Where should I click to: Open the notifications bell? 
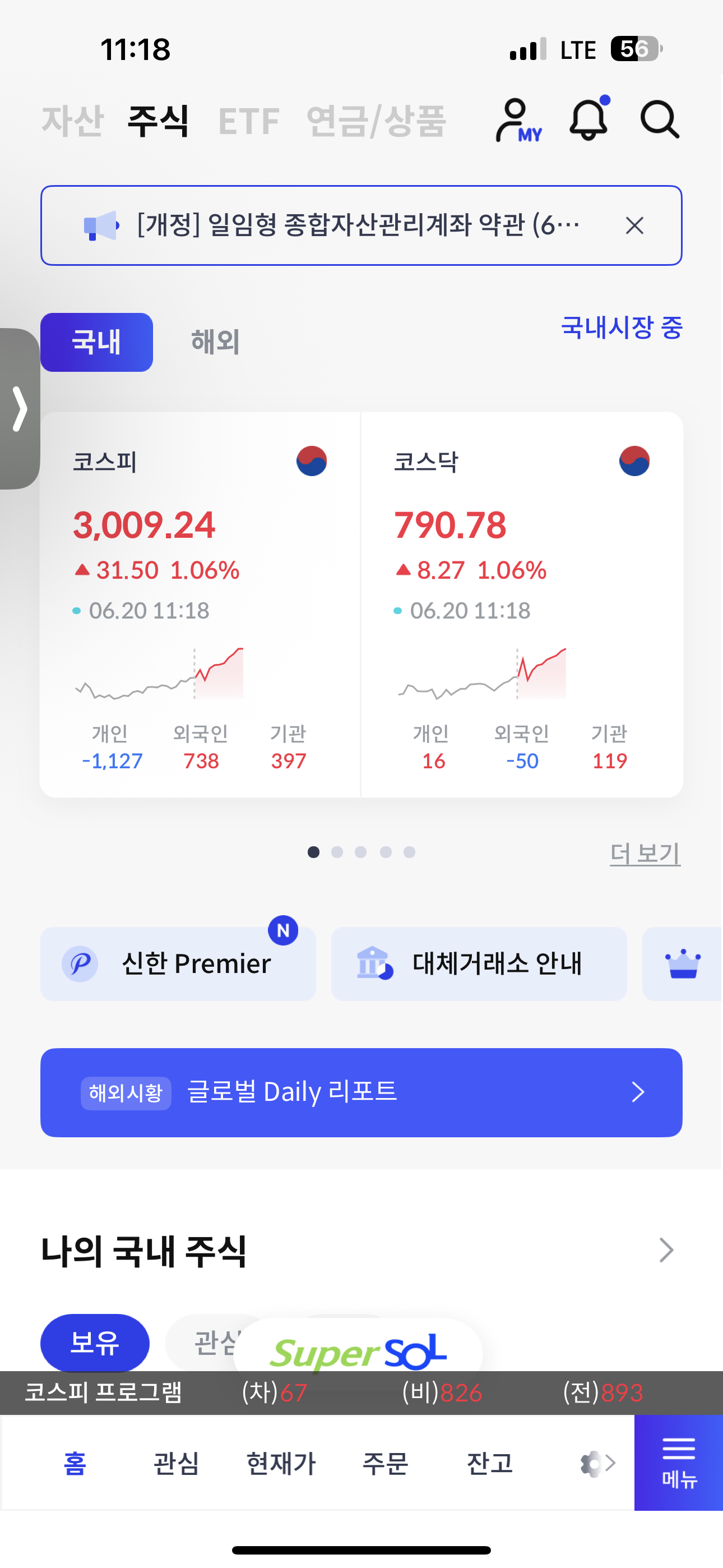tap(588, 119)
